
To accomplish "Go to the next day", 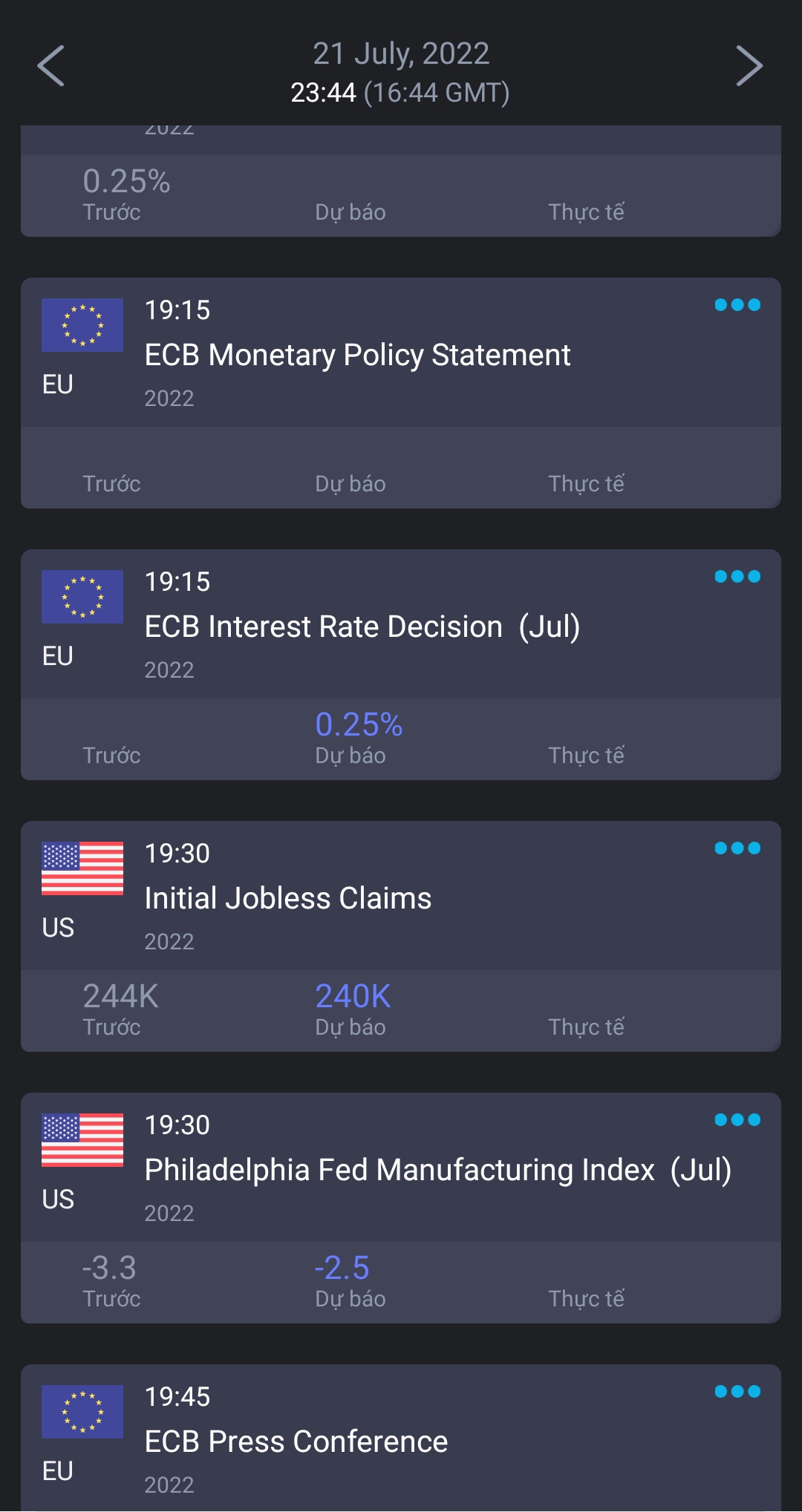I will pyautogui.click(x=749, y=66).
